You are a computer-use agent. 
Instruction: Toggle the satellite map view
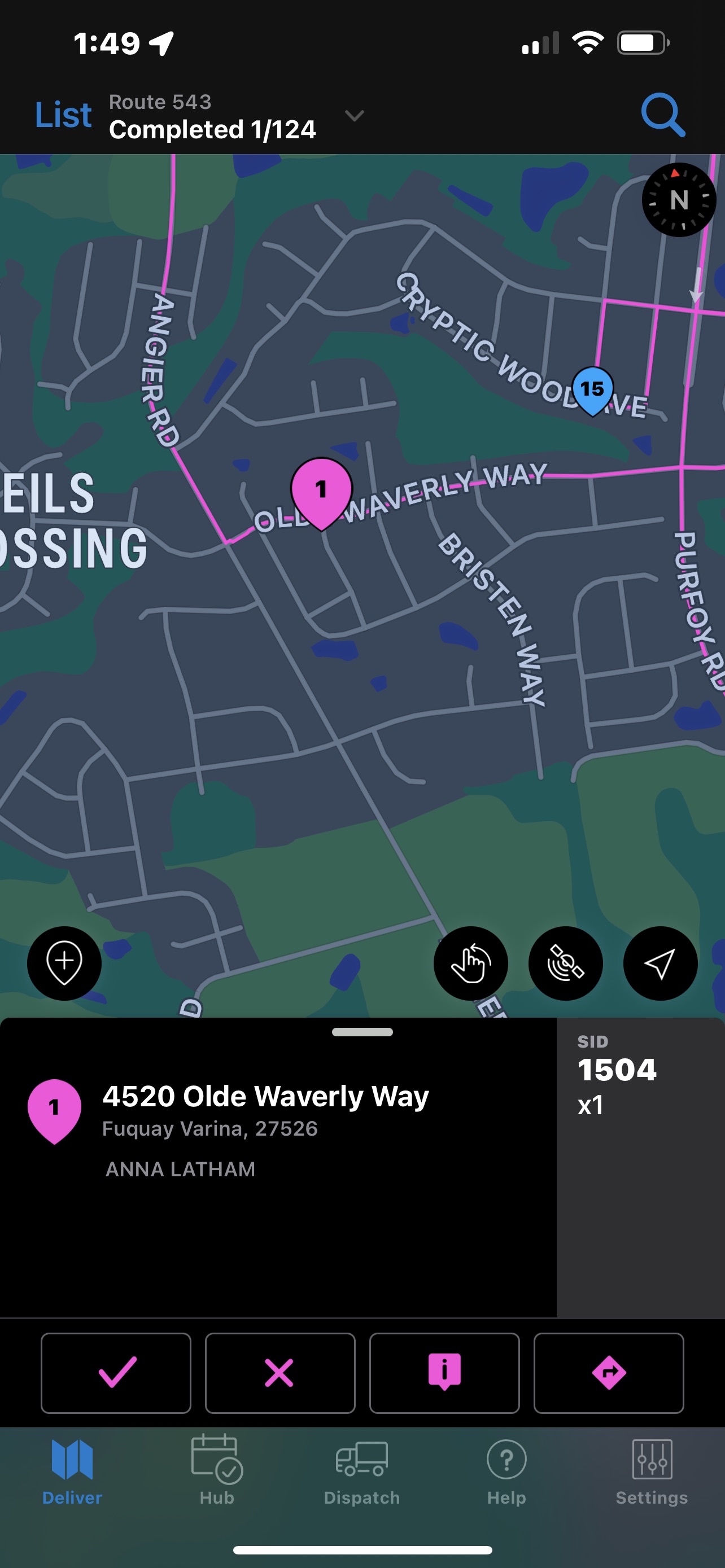pos(566,963)
